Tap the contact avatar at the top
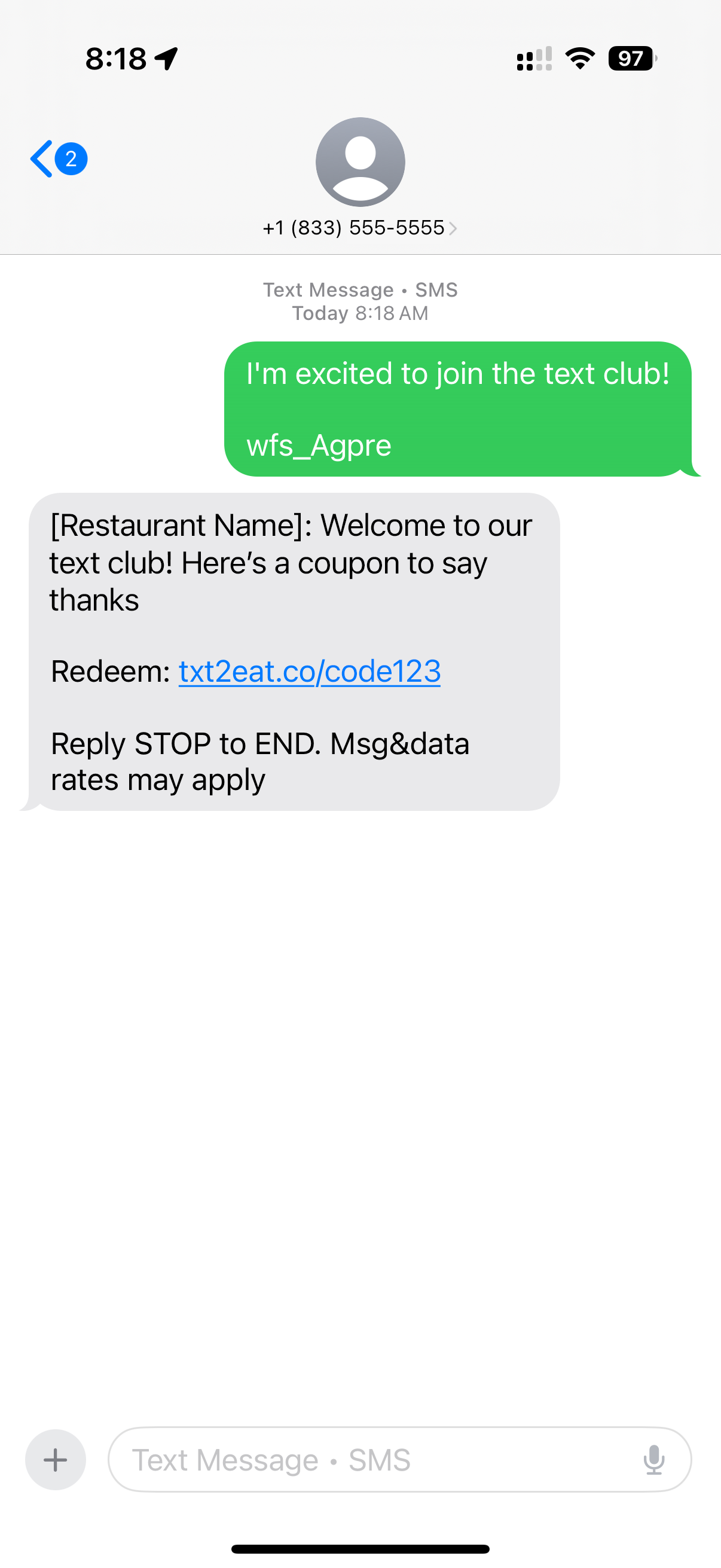This screenshot has height=1568, width=721. click(360, 161)
